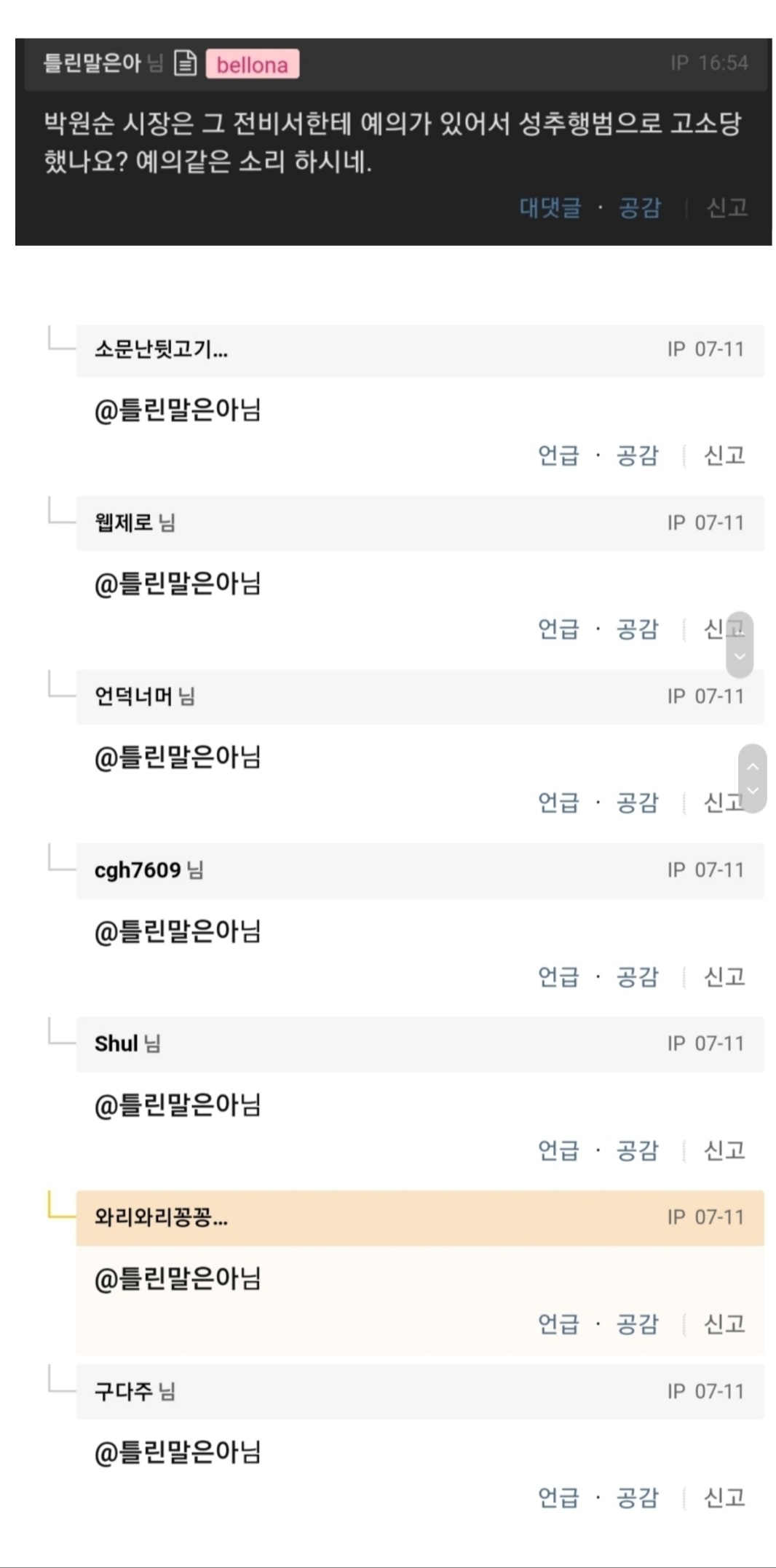
Task: Tap 대댓글 under 틀린말은아's comment
Action: click(x=550, y=208)
